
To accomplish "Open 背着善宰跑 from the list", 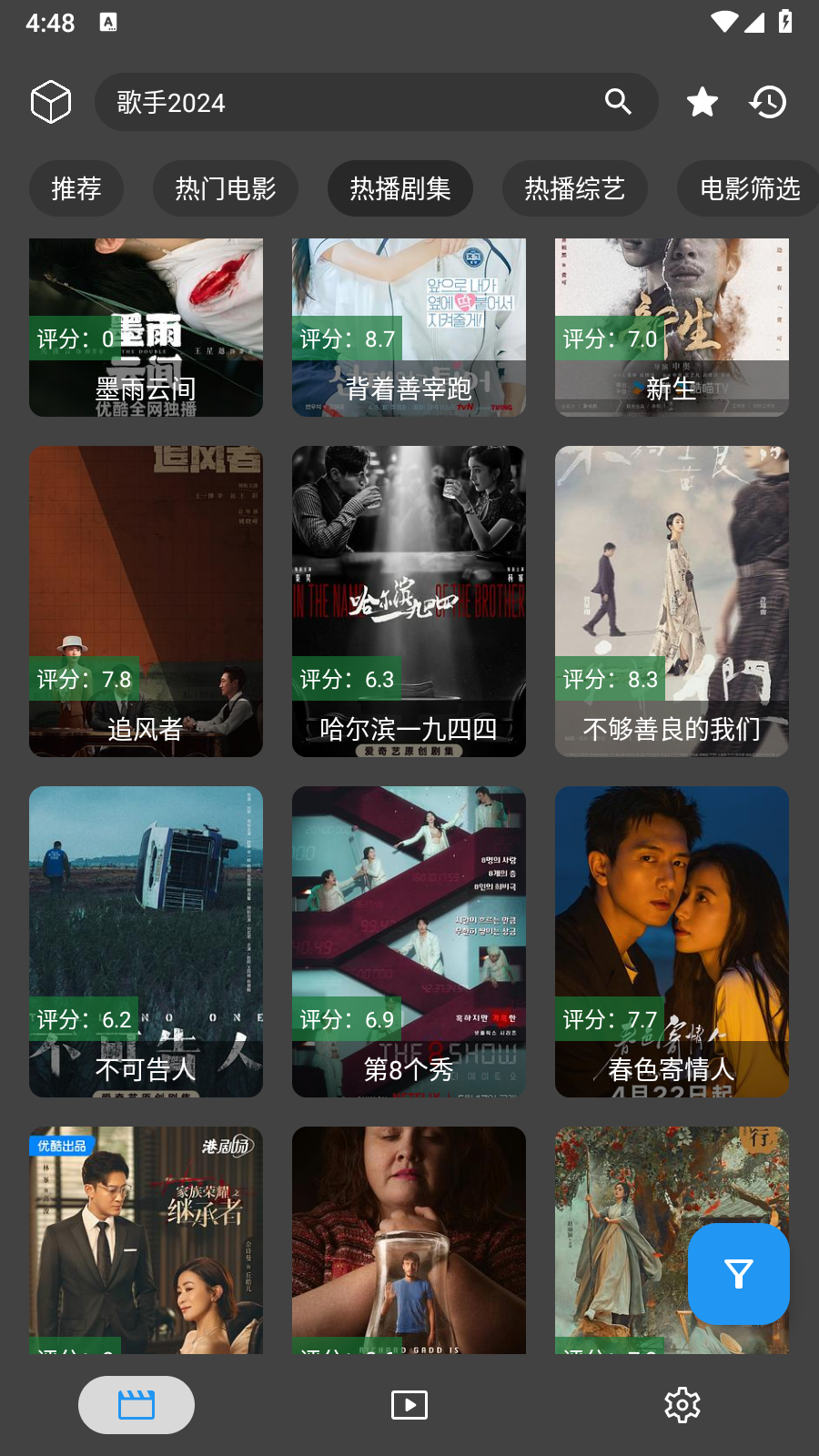I will point(409,328).
